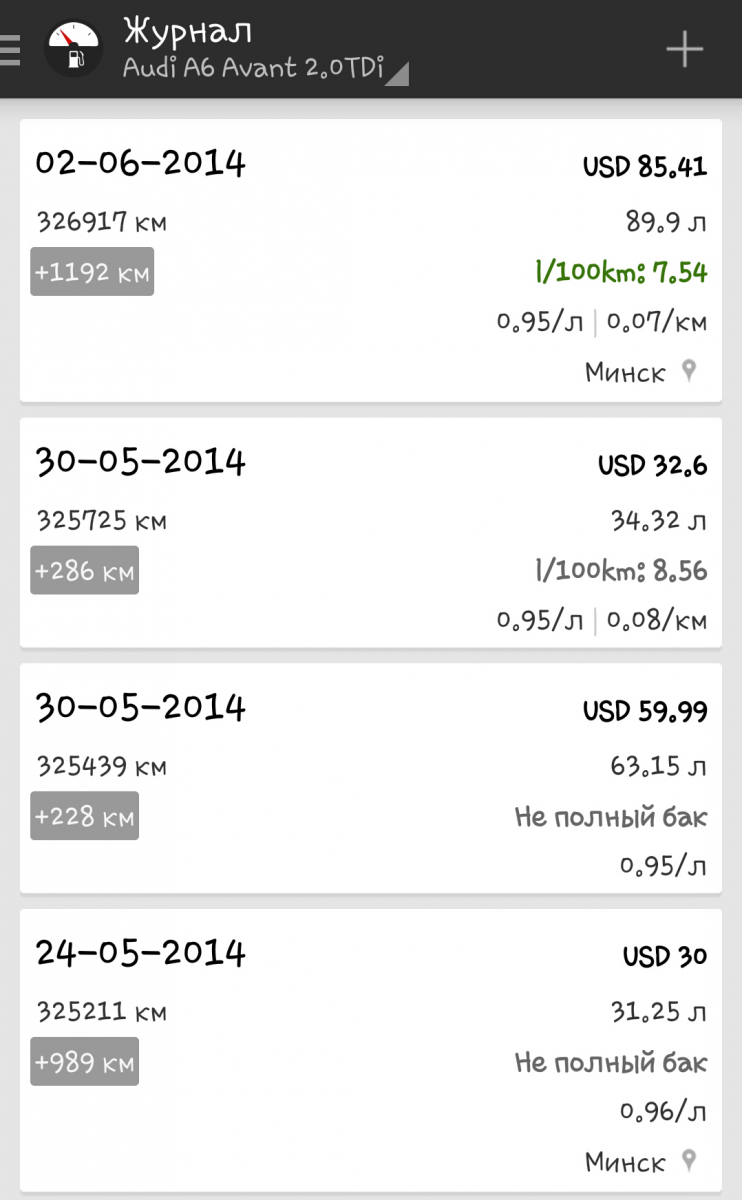Open the 30-05-2014 entry for USD 32.6
This screenshot has height=1200, width=742.
[371, 533]
